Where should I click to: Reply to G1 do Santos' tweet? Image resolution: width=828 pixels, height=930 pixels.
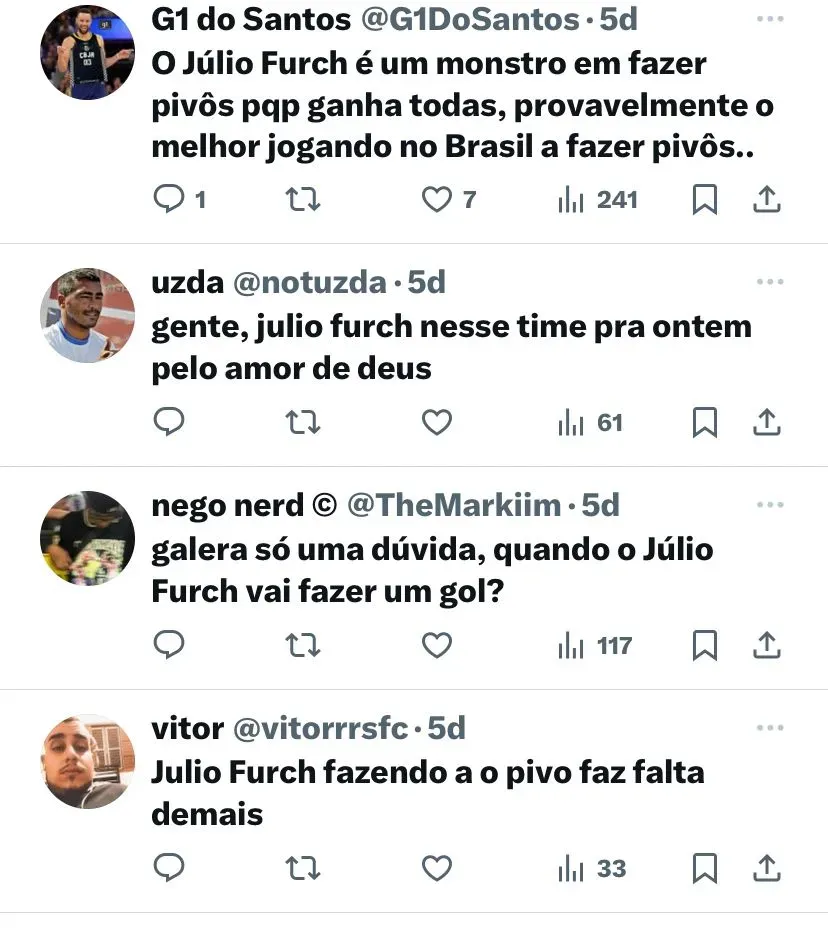169,200
